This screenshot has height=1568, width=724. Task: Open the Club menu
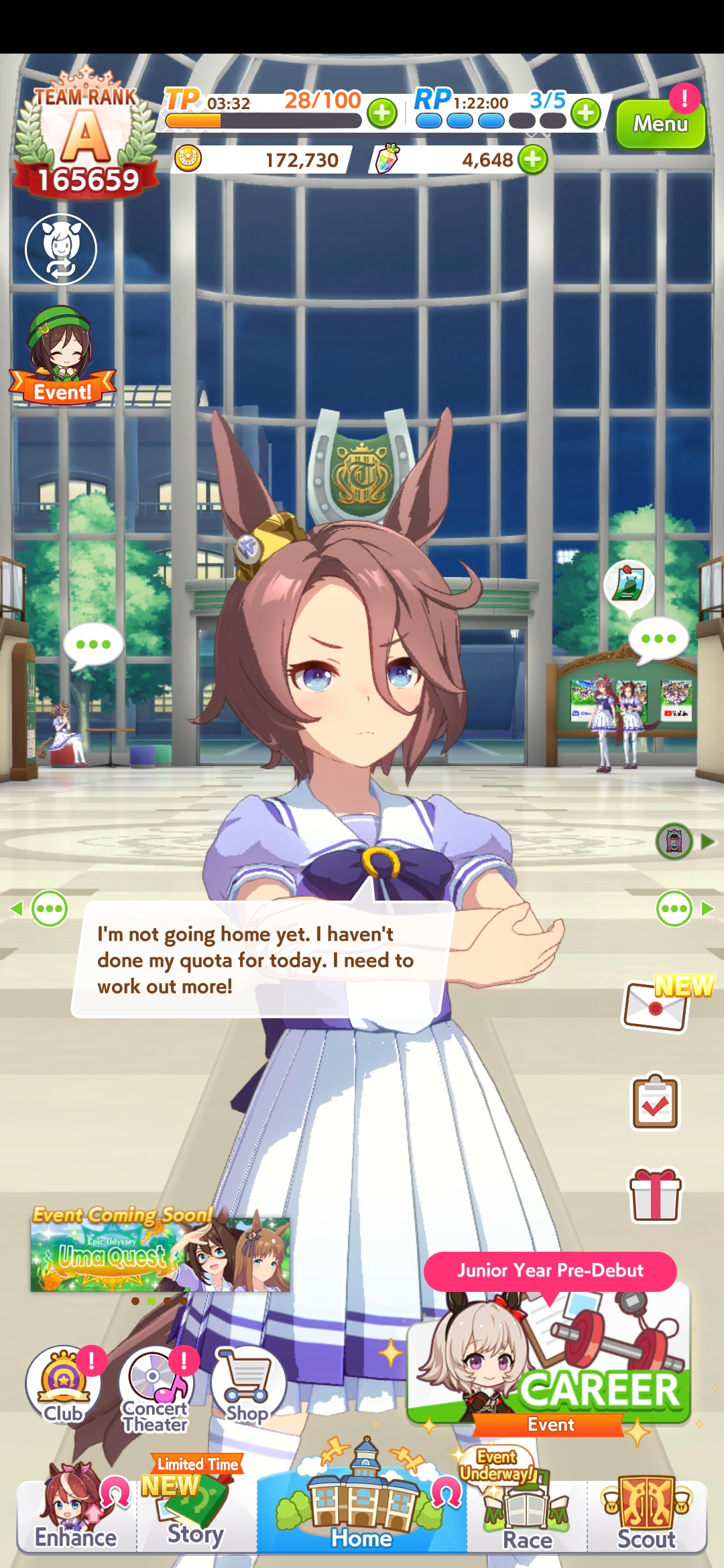click(x=64, y=1385)
